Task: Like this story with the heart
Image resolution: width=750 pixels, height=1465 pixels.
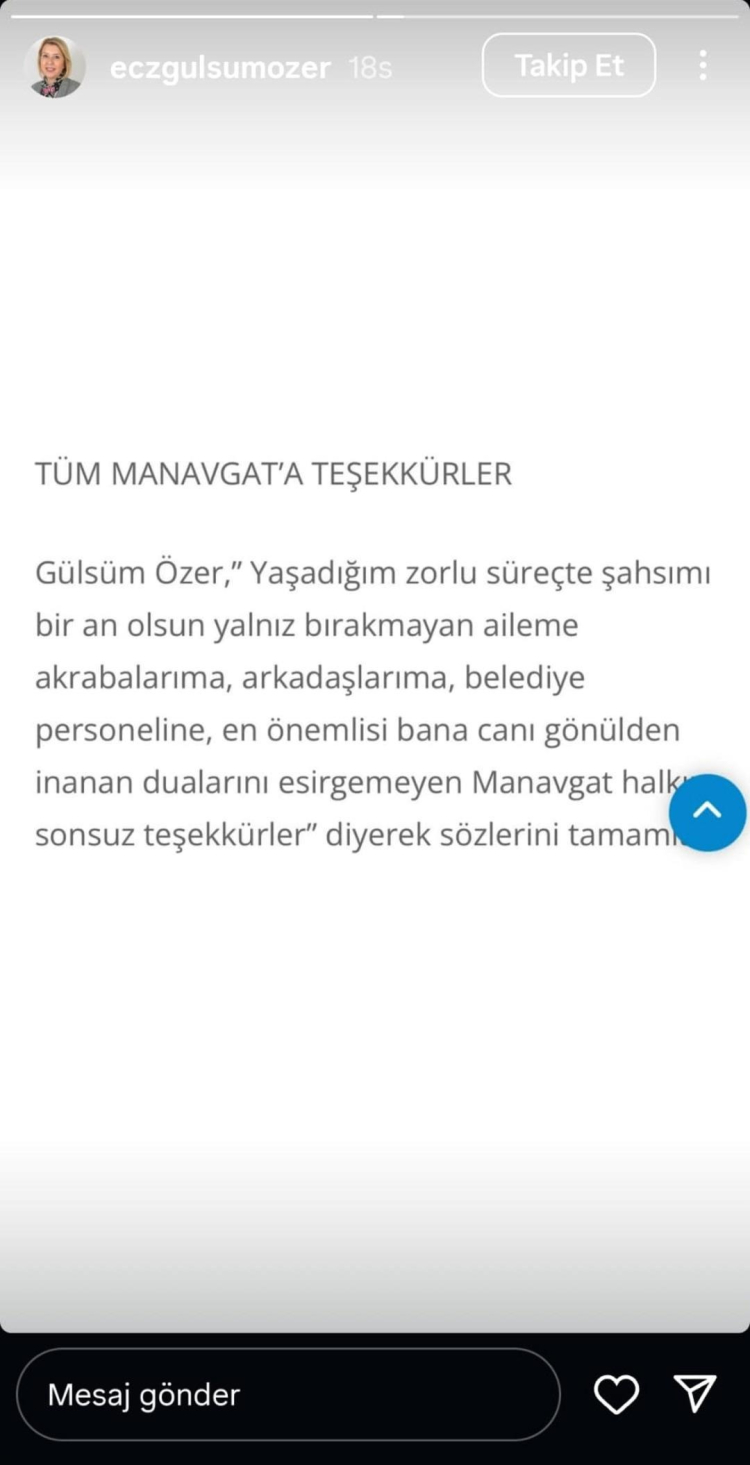Action: 616,1394
